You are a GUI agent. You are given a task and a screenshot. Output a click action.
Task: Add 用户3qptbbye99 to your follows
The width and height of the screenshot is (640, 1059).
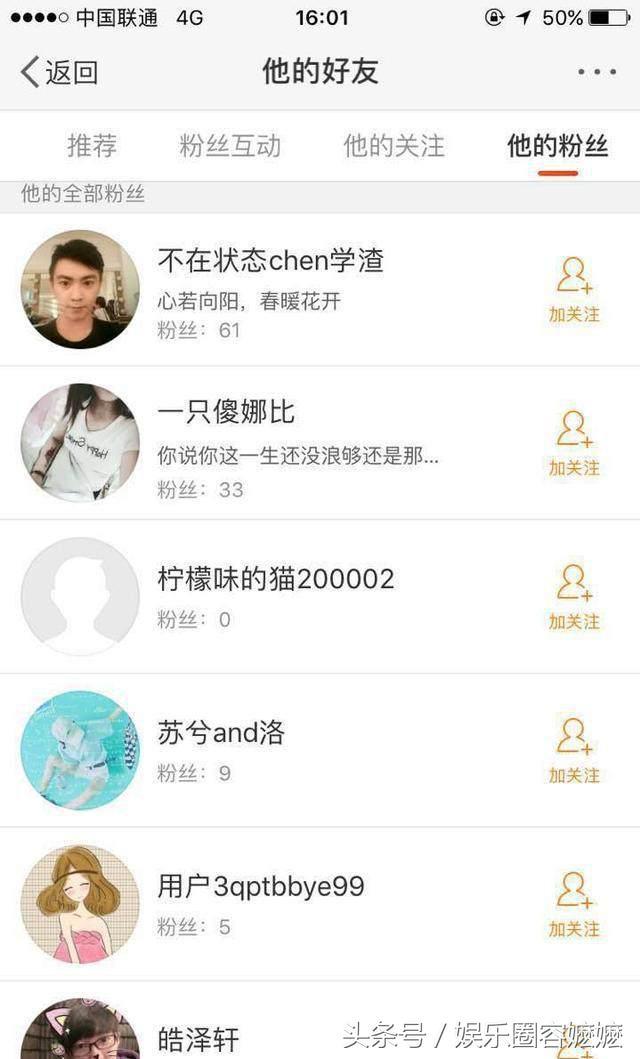574,904
